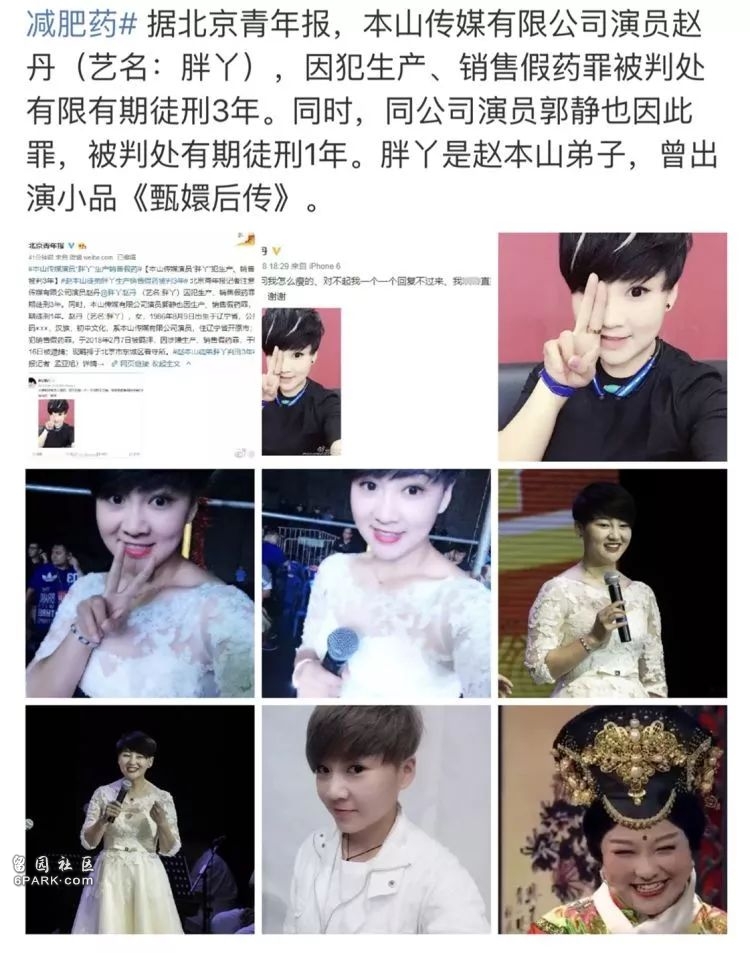Open the stage photo with striped backdrop

(612, 583)
